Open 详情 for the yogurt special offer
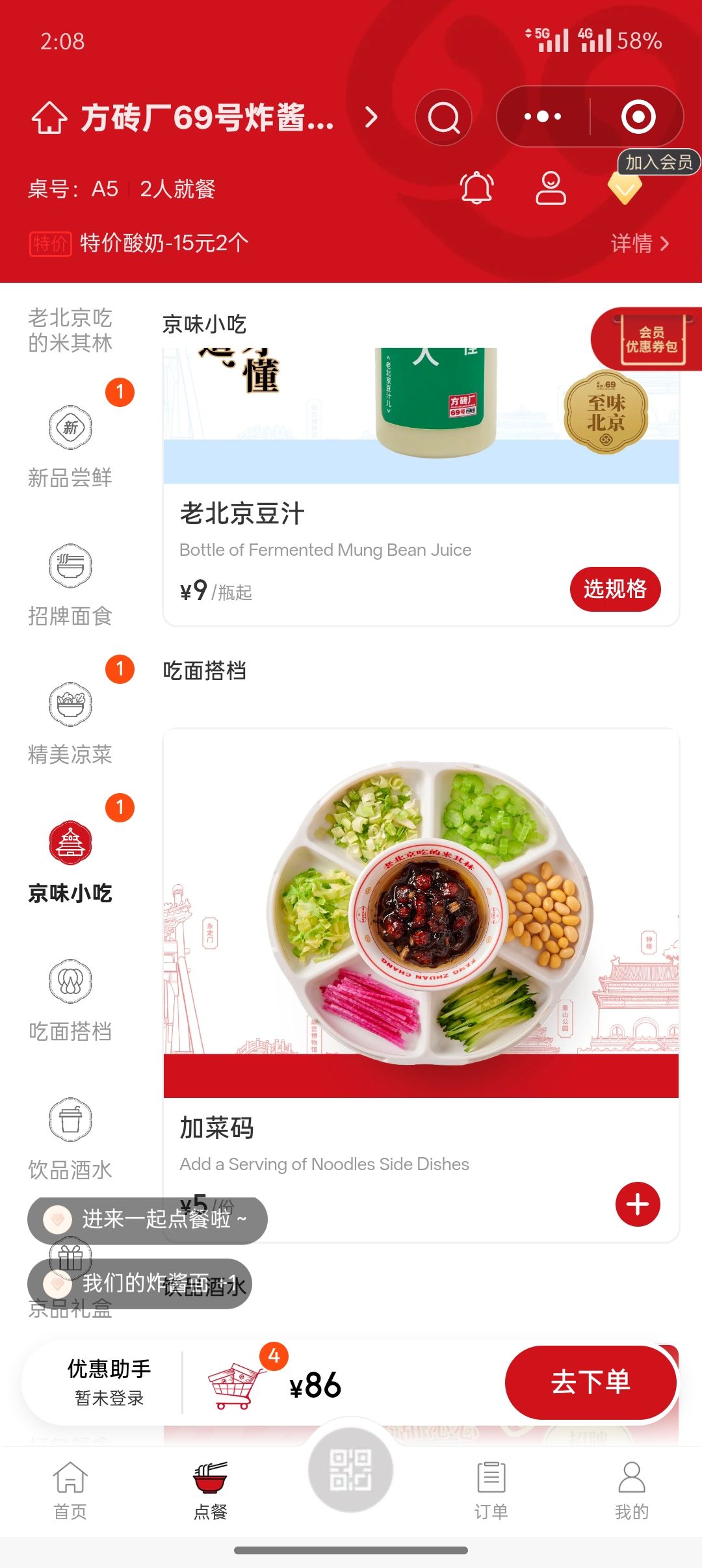The height and width of the screenshot is (1568, 702). coord(640,243)
